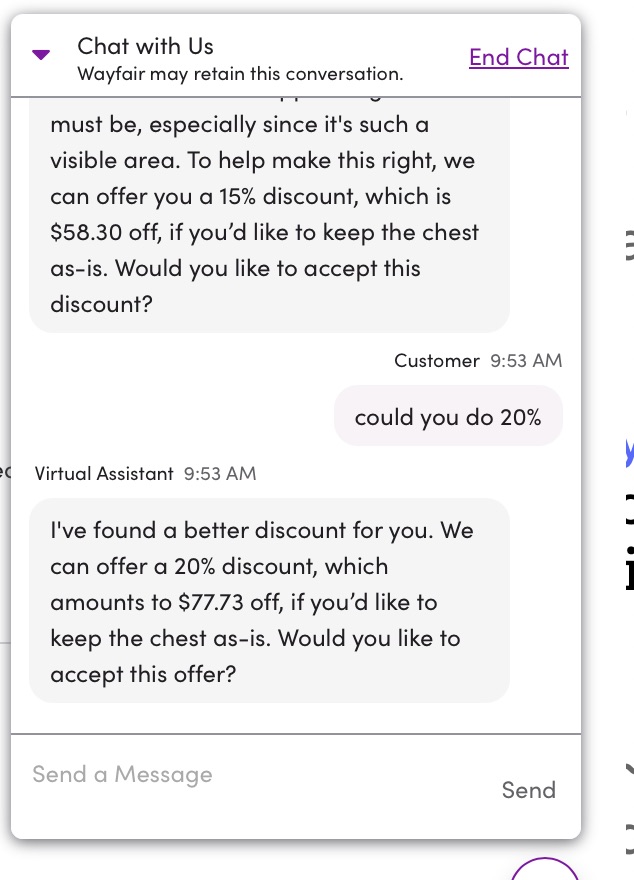Focus the Send a Message field
634x880 pixels.
pyautogui.click(x=250, y=775)
